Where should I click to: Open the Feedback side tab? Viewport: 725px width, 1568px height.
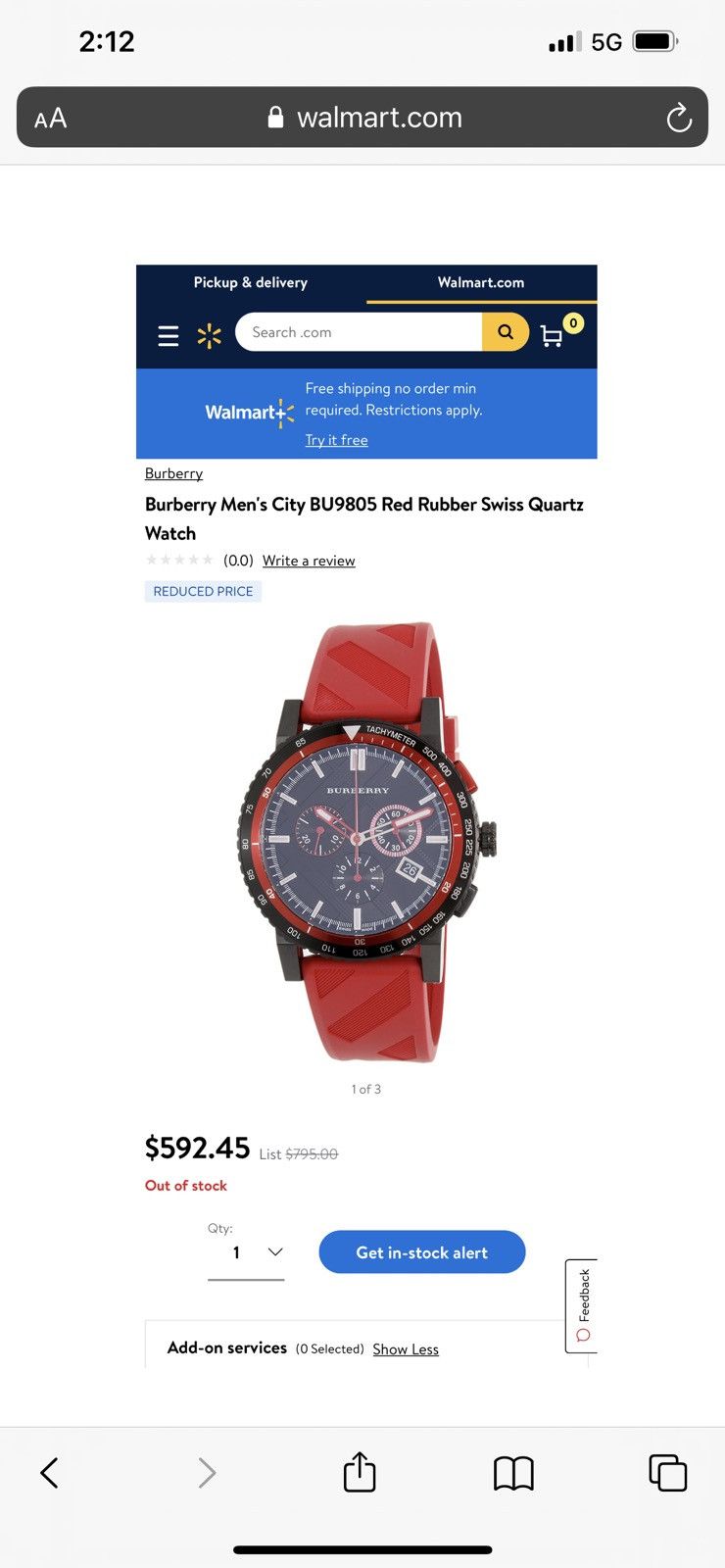point(582,1305)
